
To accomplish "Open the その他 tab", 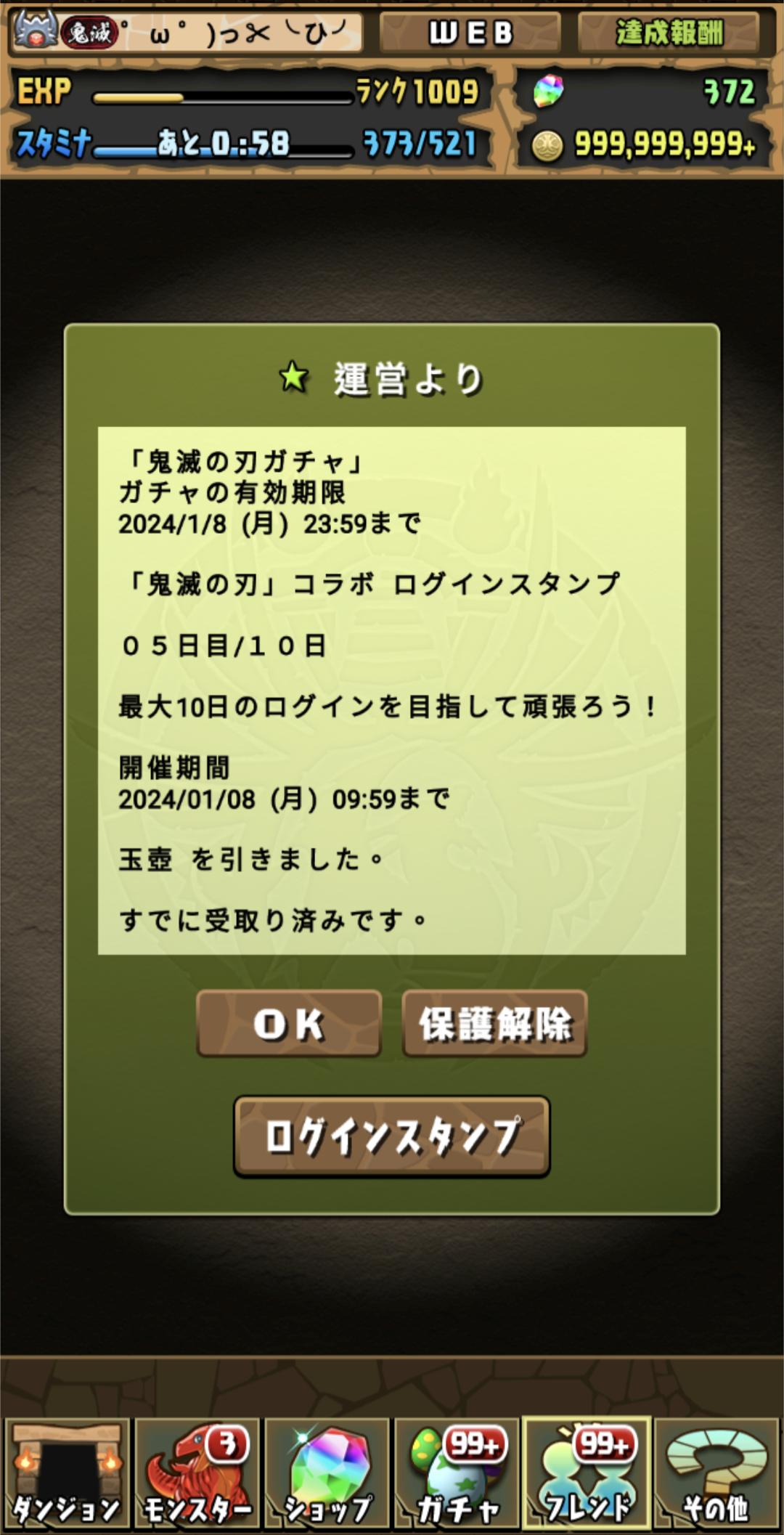I will tap(716, 1473).
